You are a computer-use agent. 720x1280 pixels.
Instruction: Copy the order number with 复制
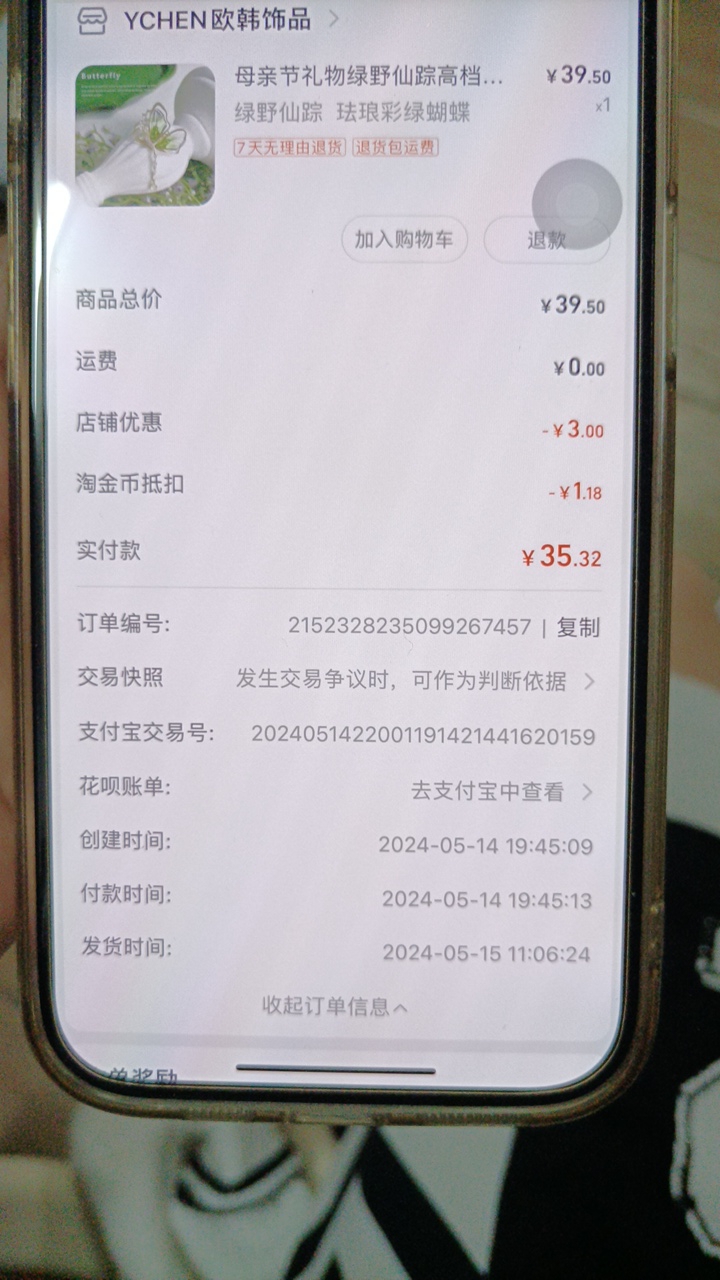click(x=578, y=627)
